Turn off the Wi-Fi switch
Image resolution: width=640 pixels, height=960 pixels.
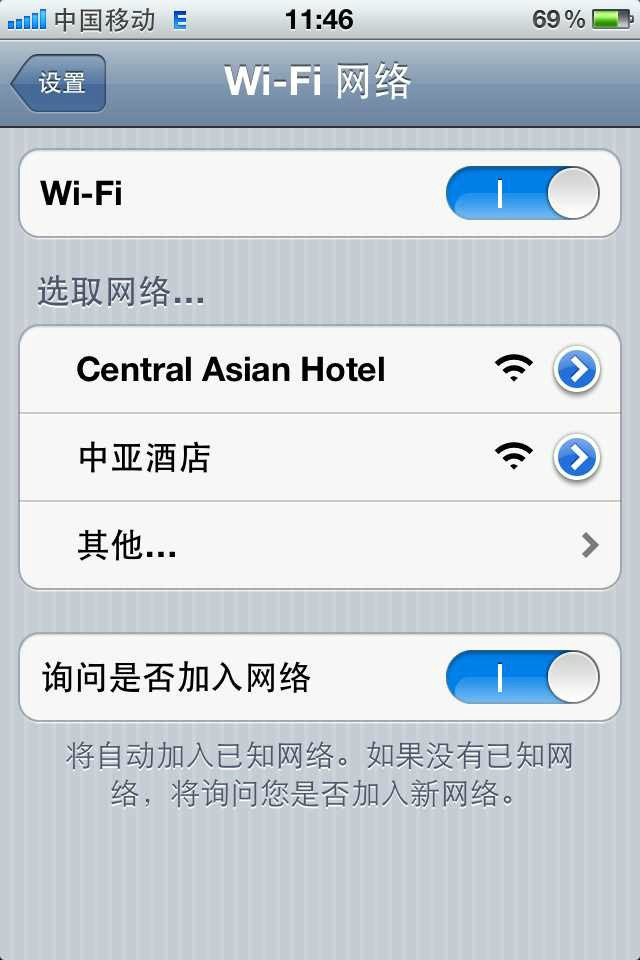pyautogui.click(x=522, y=194)
